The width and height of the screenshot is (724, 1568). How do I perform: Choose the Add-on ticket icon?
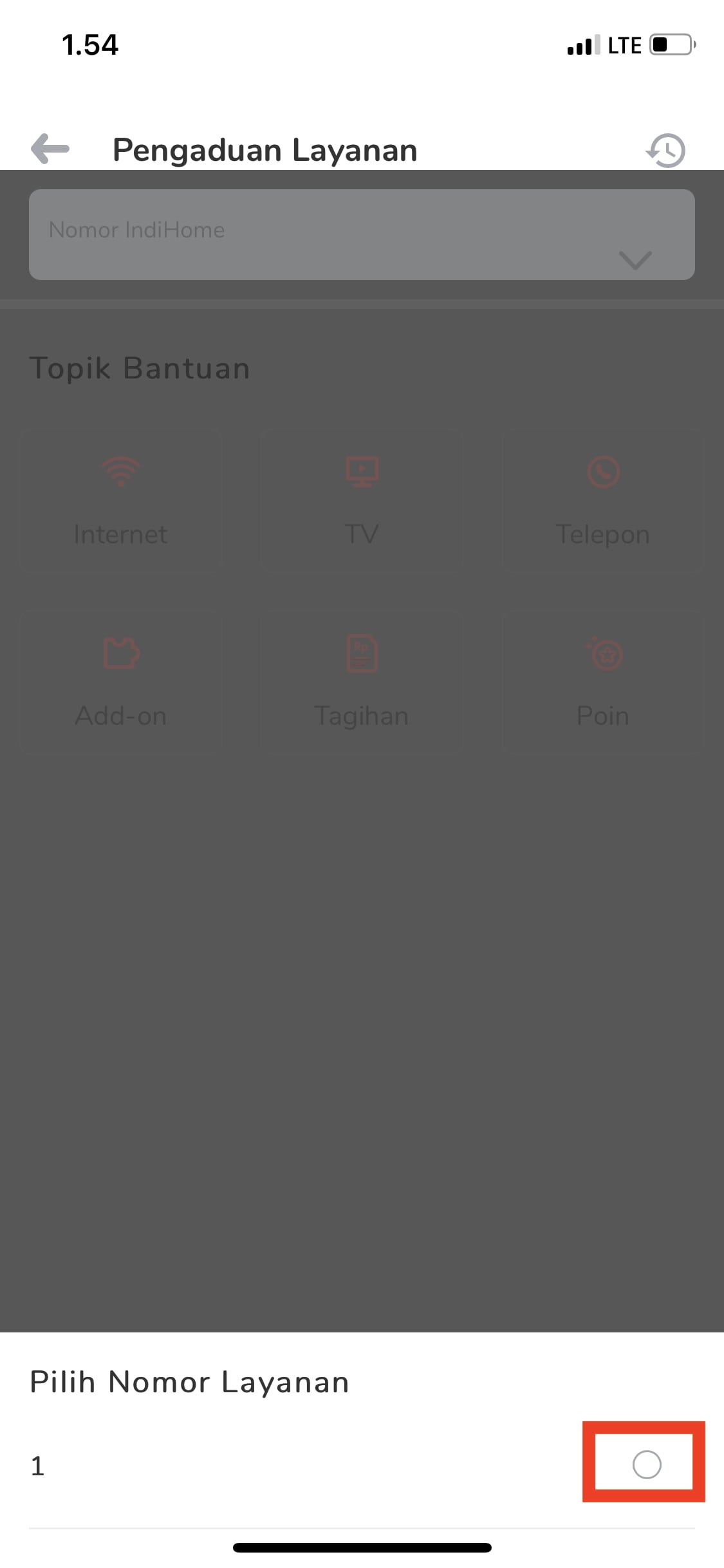pyautogui.click(x=120, y=653)
